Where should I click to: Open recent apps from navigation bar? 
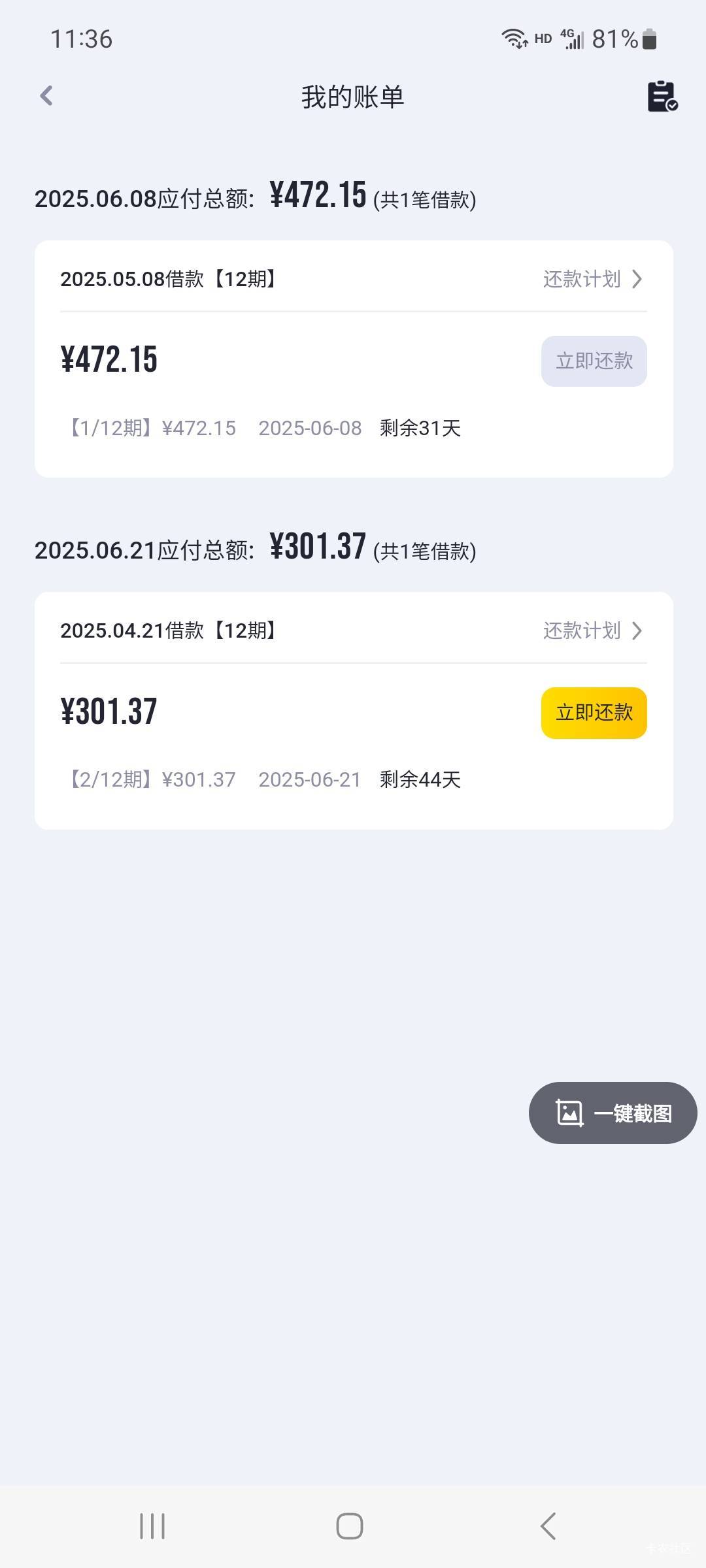(152, 1526)
